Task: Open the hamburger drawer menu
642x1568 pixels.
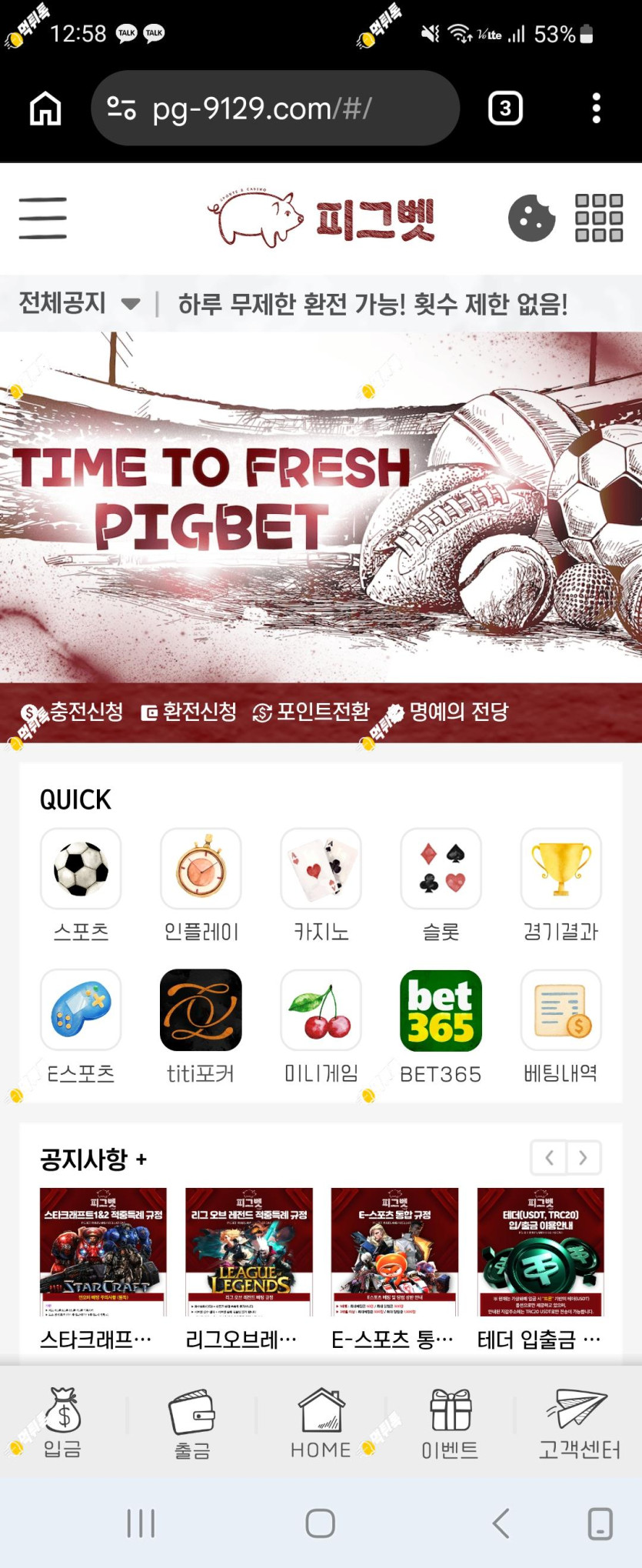Action: coord(43,218)
